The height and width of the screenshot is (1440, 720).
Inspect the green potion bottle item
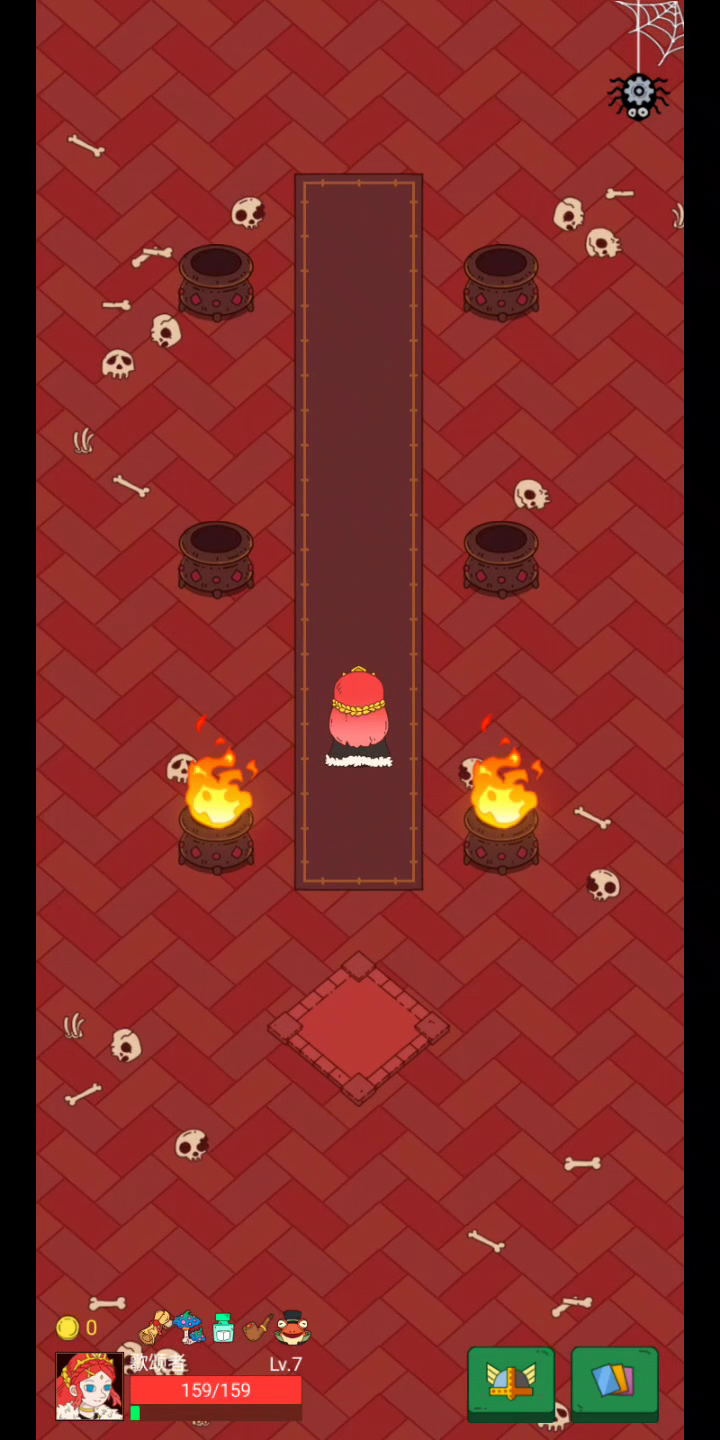coord(223,1328)
